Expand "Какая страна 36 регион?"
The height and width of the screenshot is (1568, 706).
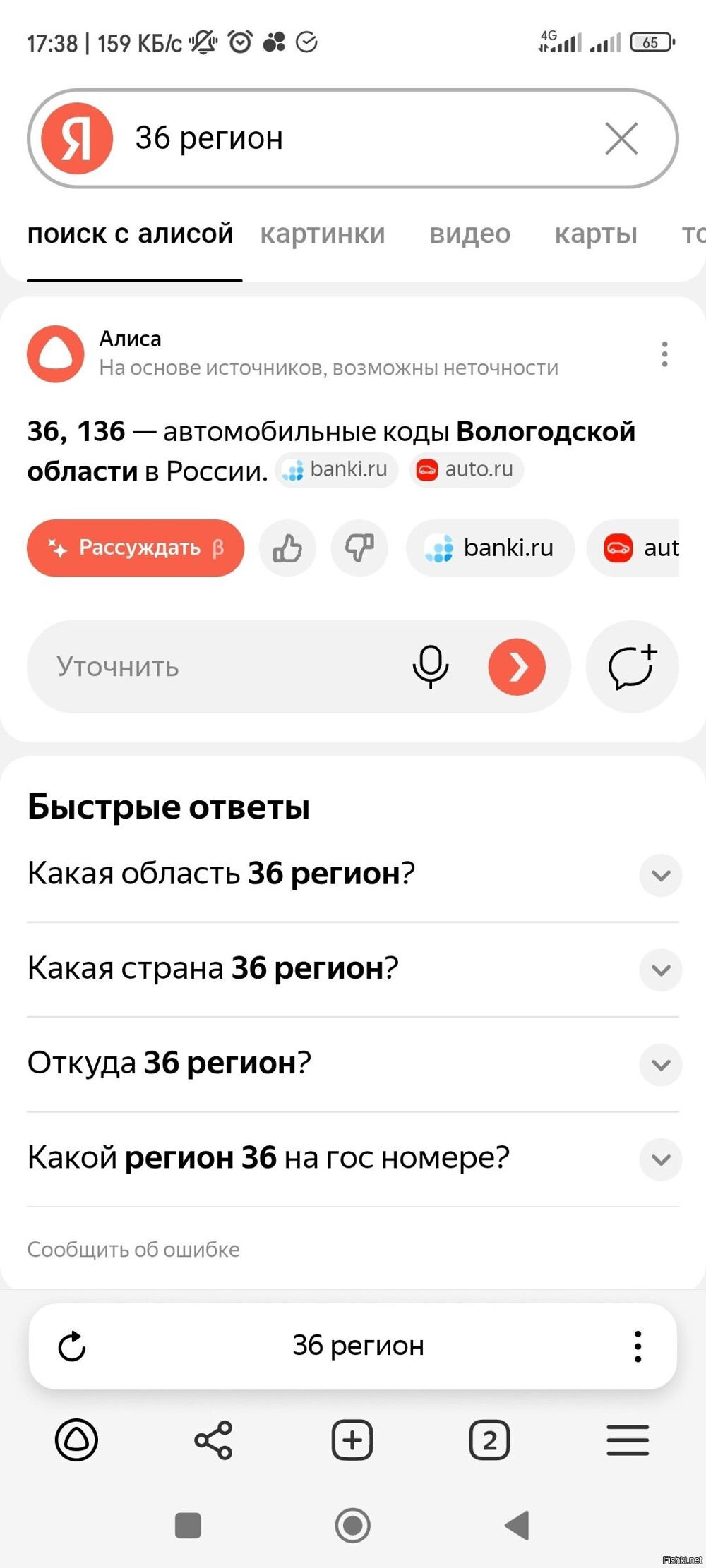[353, 969]
